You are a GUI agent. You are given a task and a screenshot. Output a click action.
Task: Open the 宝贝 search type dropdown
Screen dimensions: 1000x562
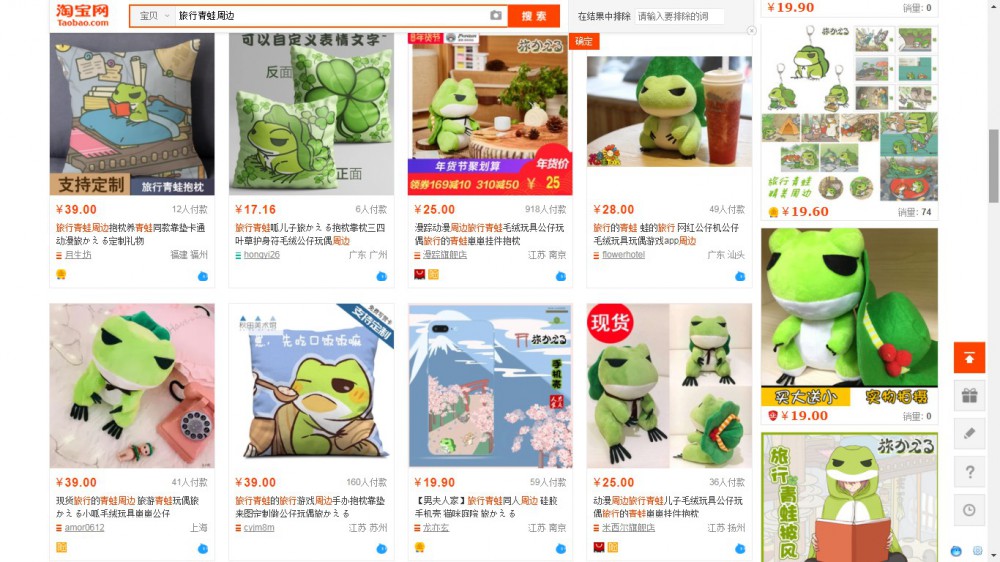tap(154, 16)
